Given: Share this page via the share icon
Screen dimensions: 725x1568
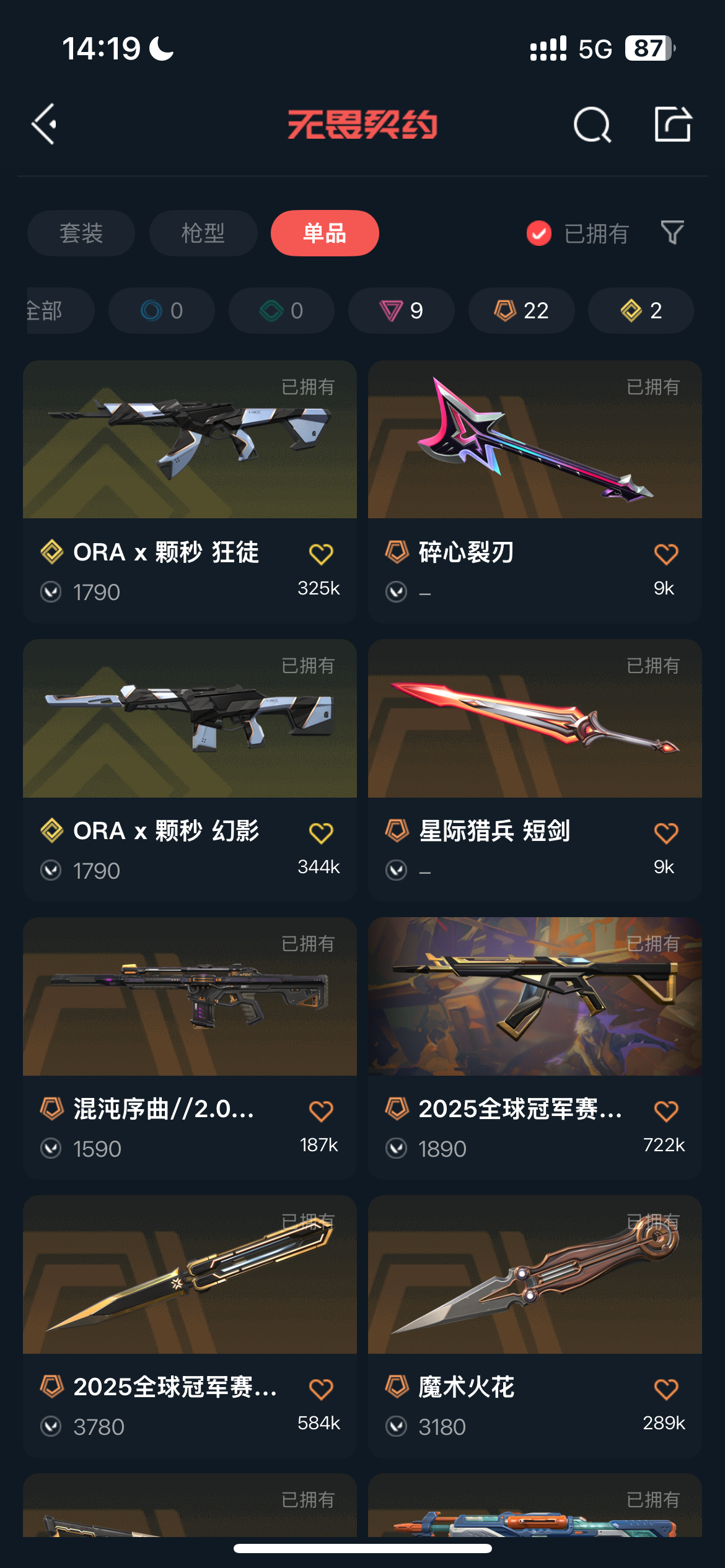Looking at the screenshot, I should pyautogui.click(x=672, y=124).
